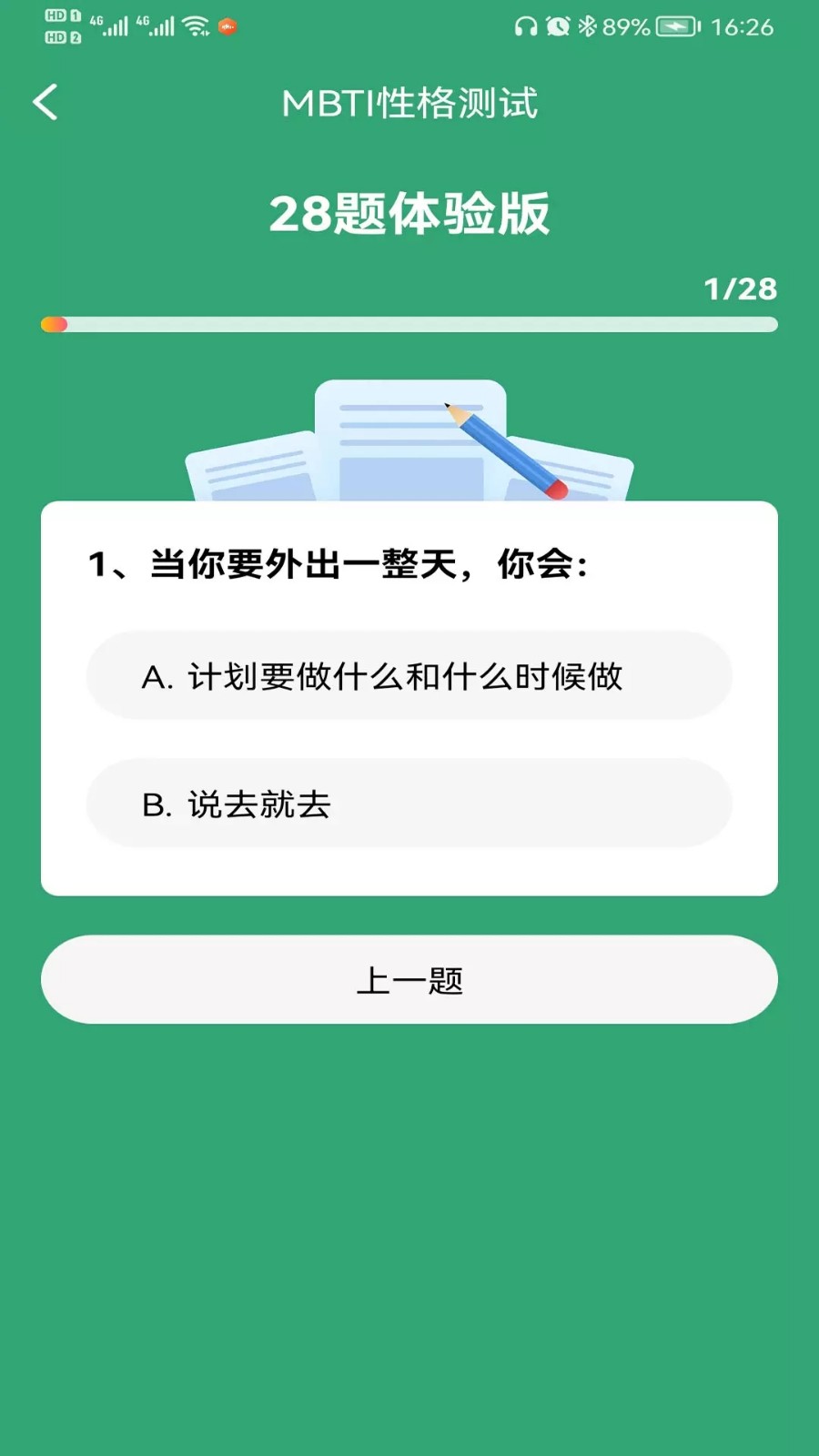Go back using the top-left arrow
This screenshot has height=1456, width=819.
point(45,102)
